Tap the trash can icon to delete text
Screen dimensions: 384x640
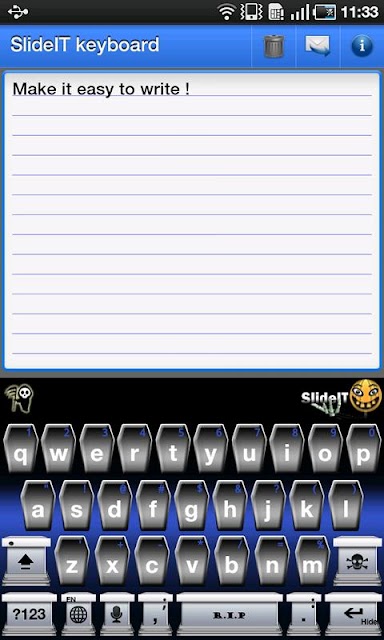point(273,46)
